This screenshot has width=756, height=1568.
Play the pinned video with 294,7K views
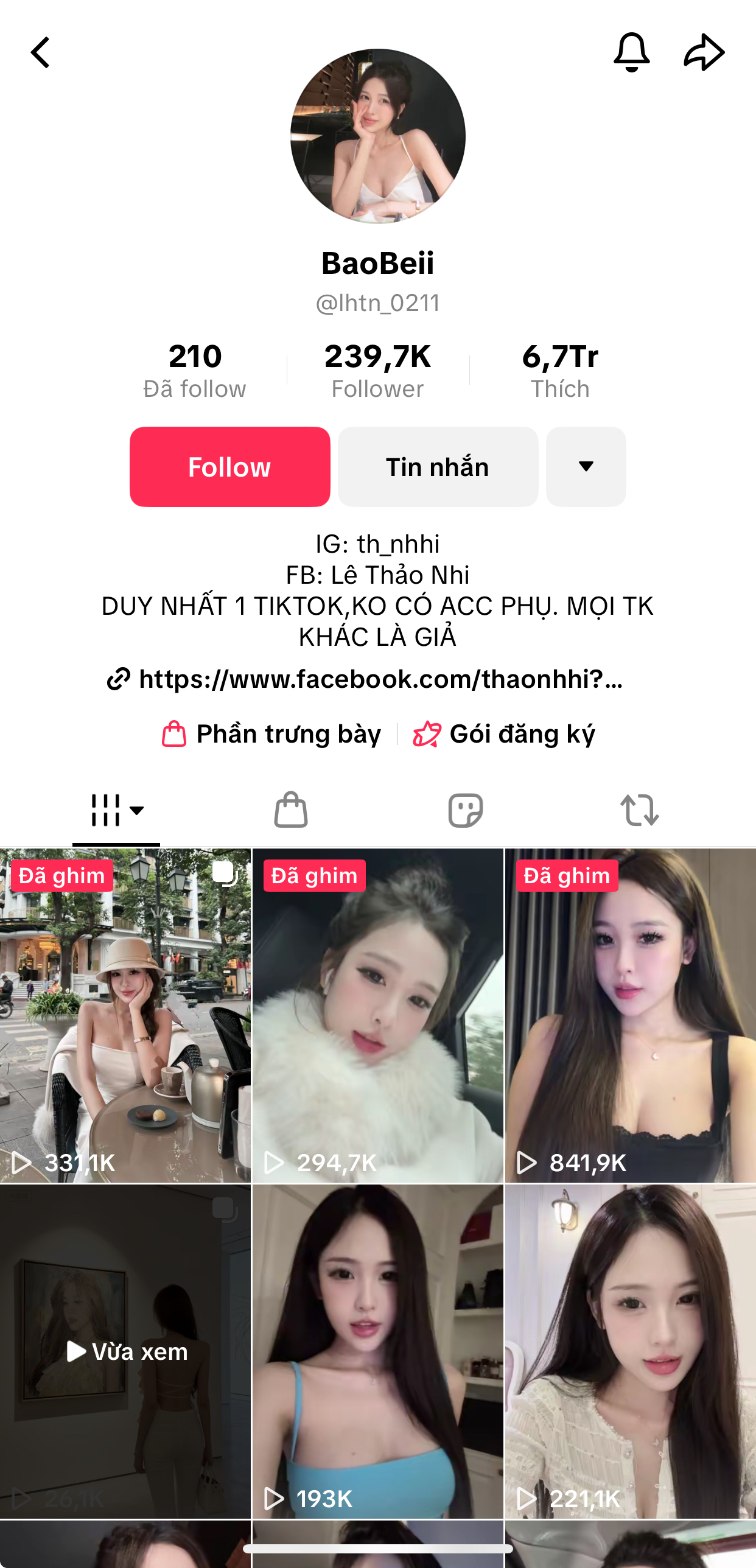(377, 1015)
